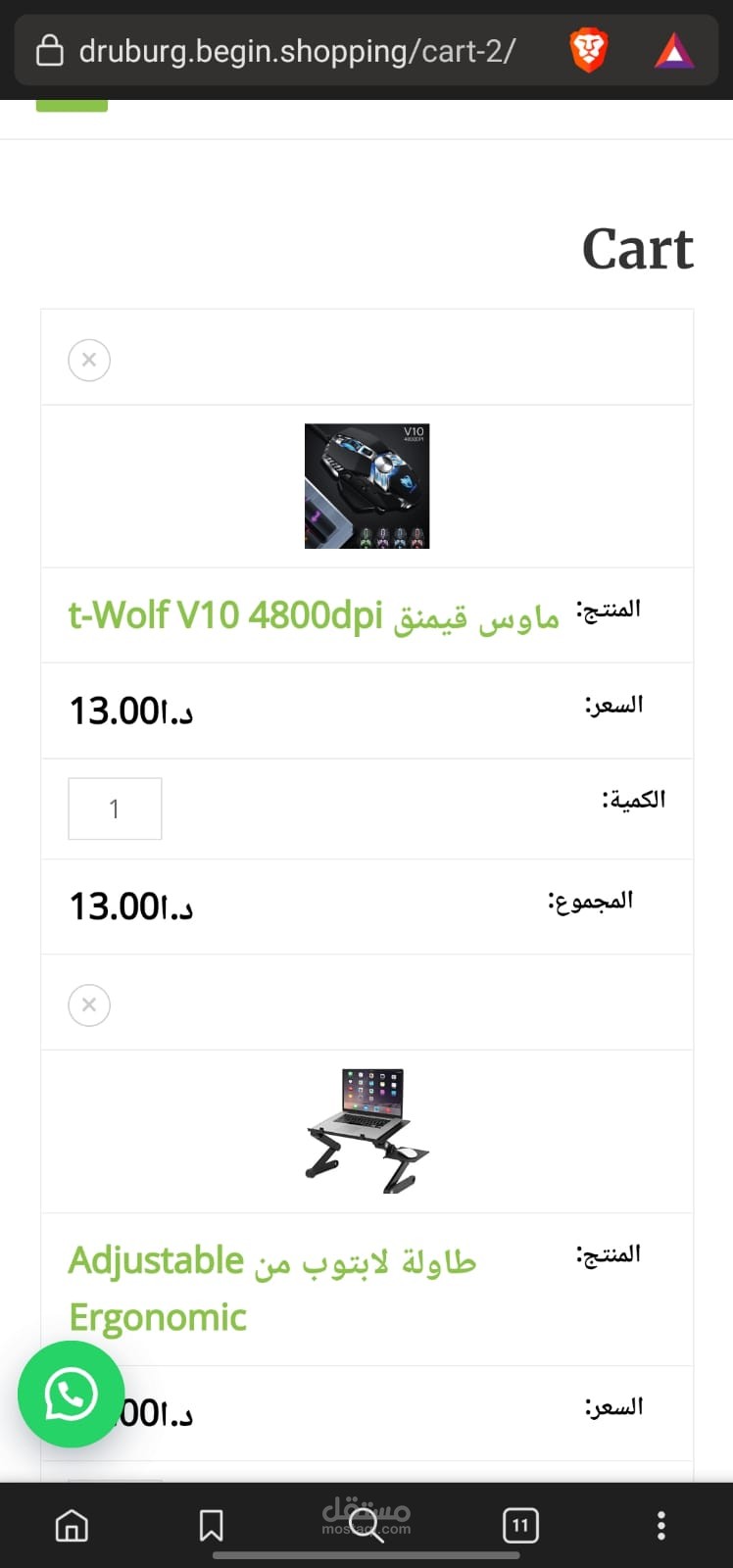Tap the gaming mouse product image
This screenshot has height=1568, width=733.
(366, 486)
